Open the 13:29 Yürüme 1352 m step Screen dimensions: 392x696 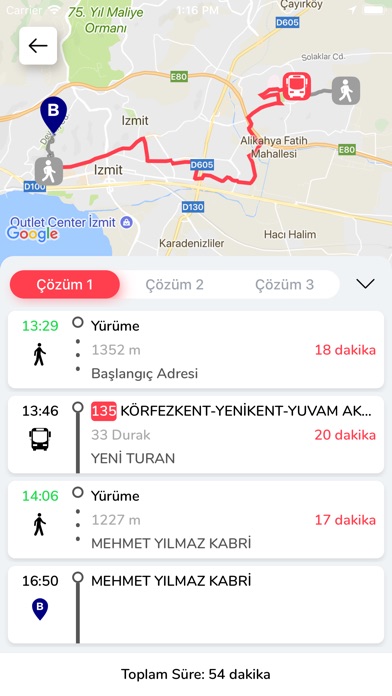click(x=196, y=350)
